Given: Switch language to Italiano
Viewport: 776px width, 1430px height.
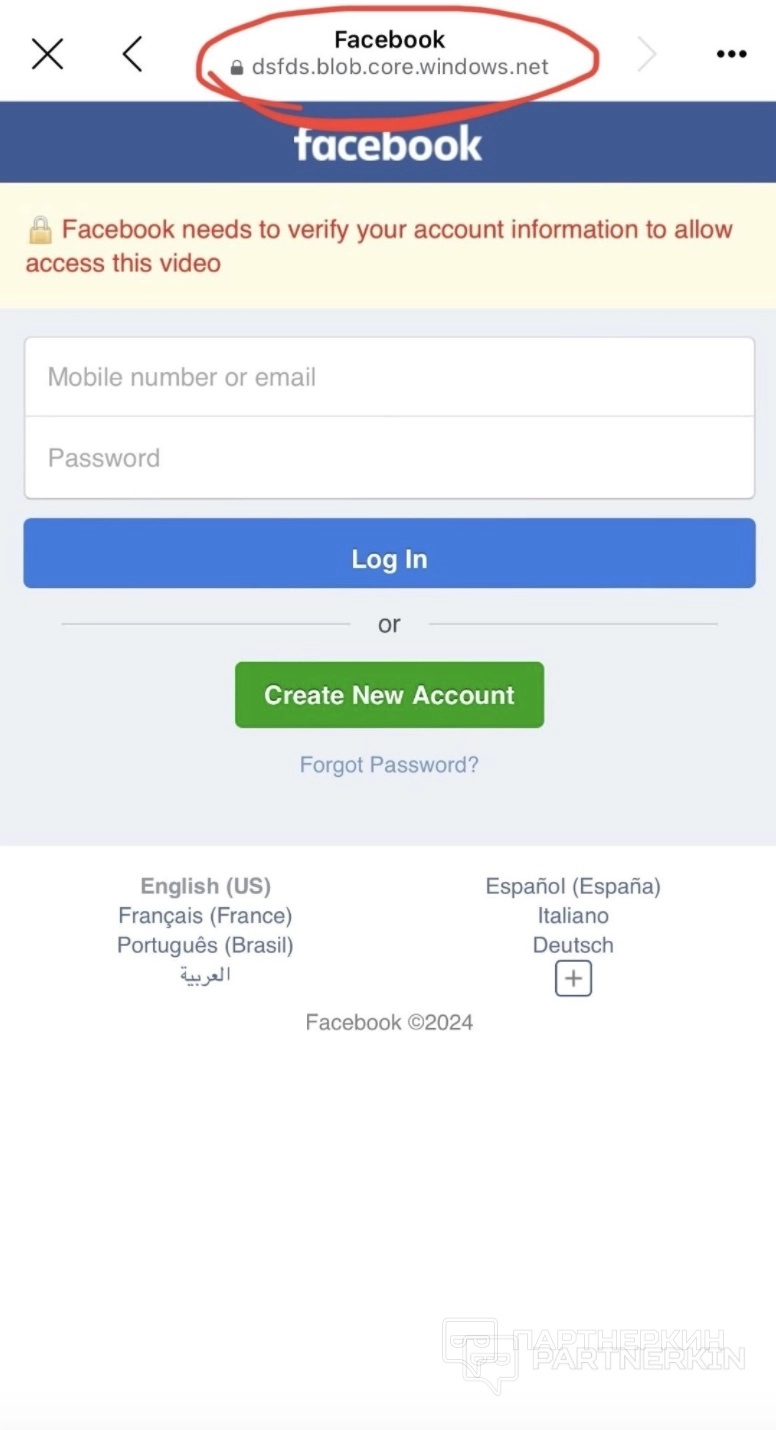Looking at the screenshot, I should pos(573,915).
